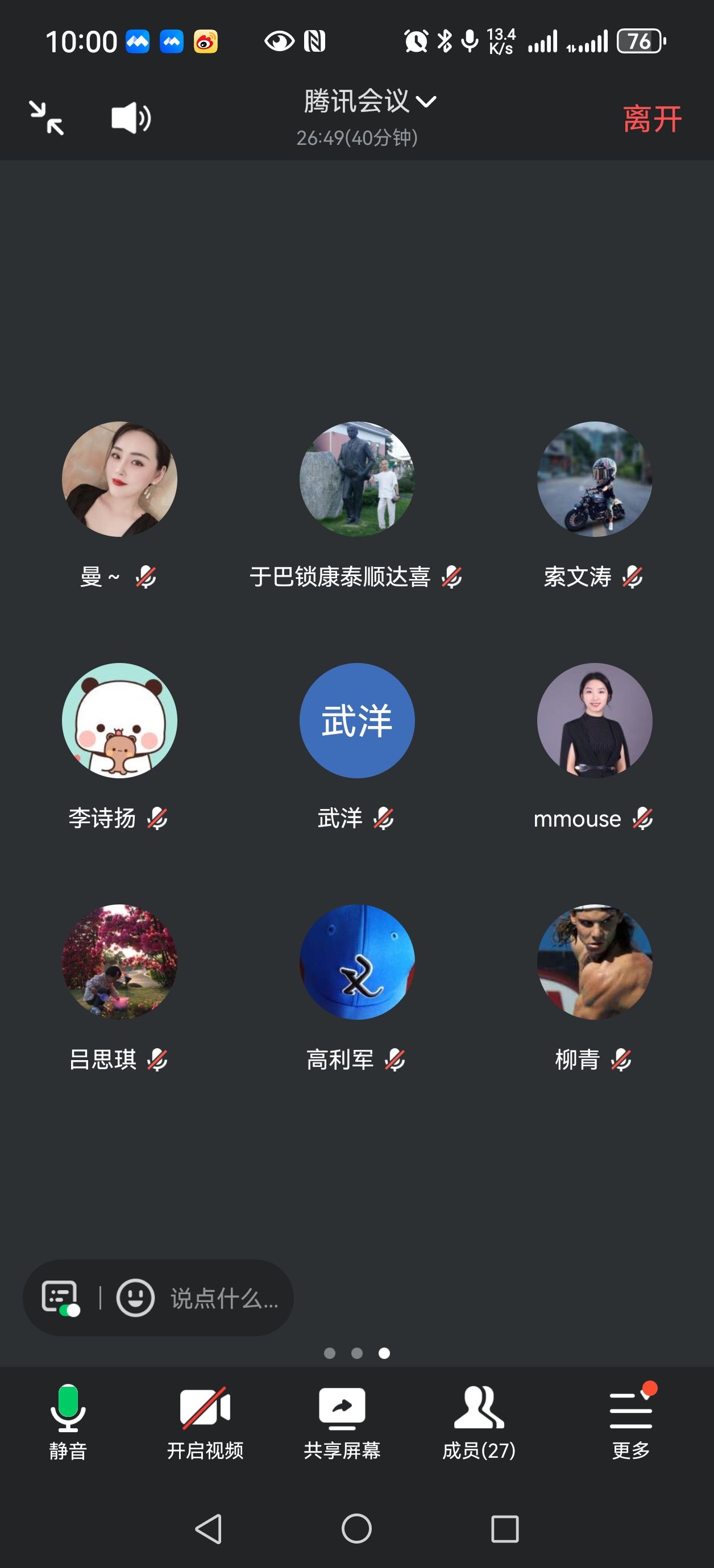Image resolution: width=714 pixels, height=1568 pixels.
Task: Select participant 曼~
Action: (119, 479)
